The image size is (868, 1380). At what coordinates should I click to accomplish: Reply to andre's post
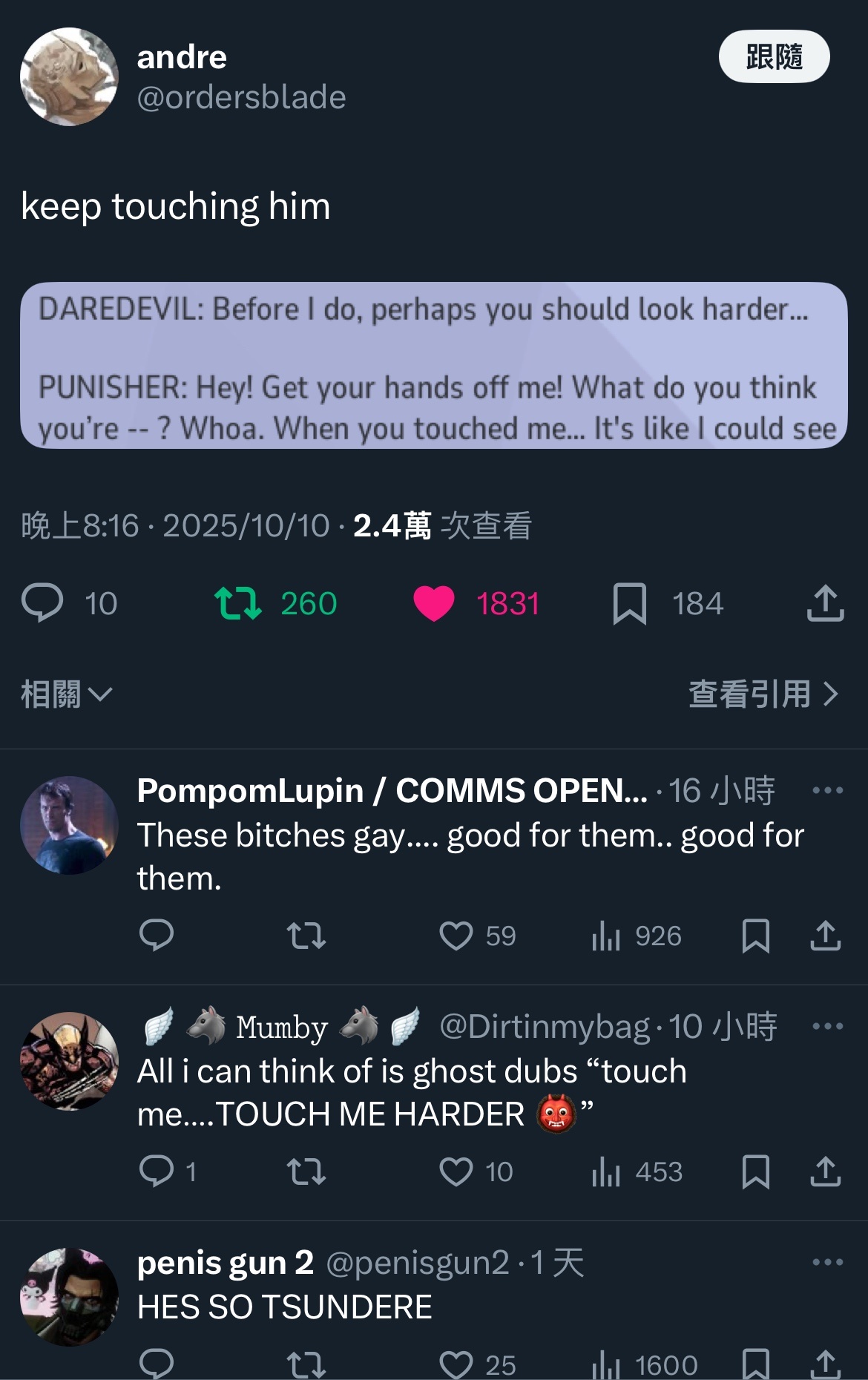coord(42,602)
